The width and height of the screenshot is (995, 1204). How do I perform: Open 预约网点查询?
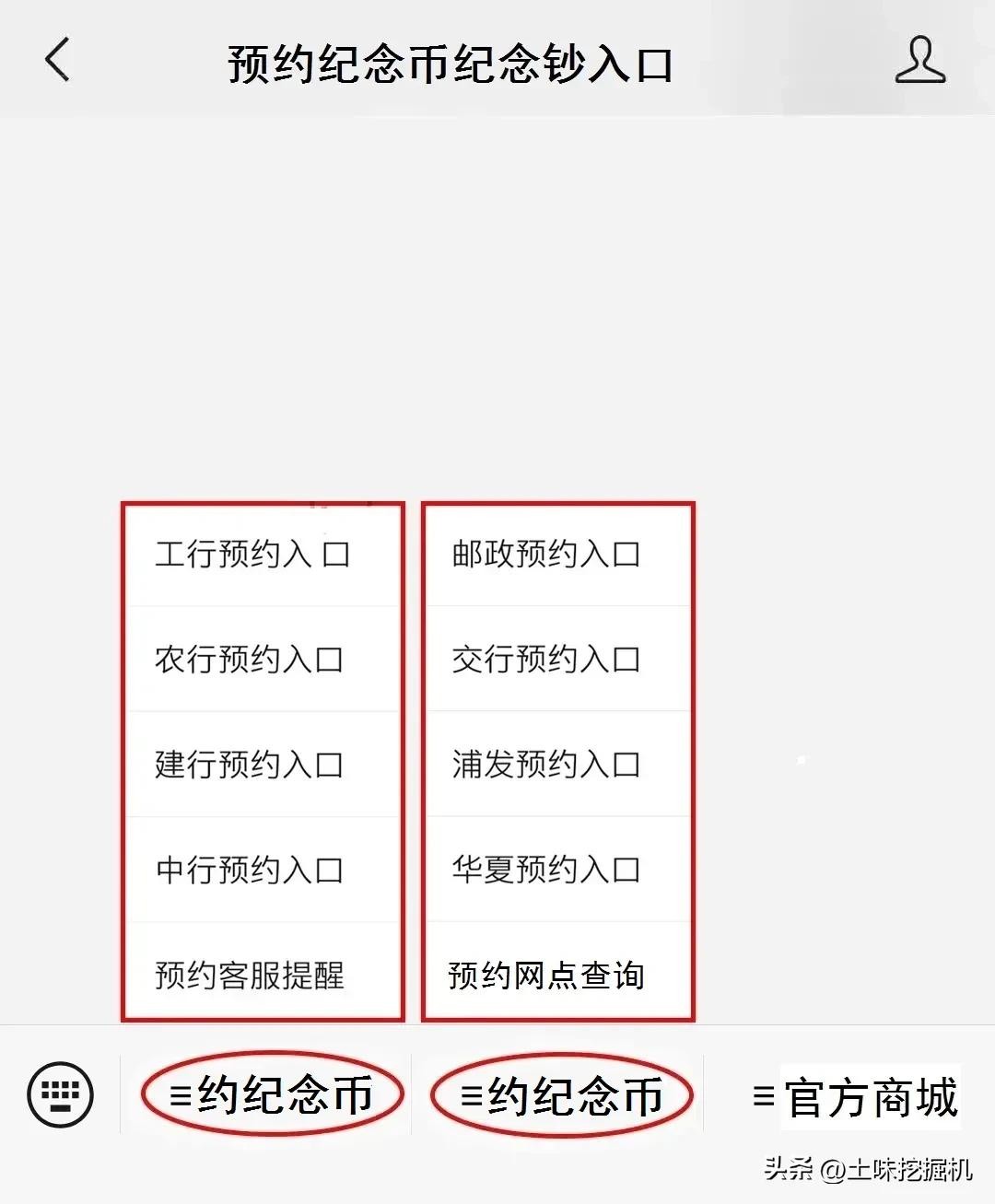point(546,975)
